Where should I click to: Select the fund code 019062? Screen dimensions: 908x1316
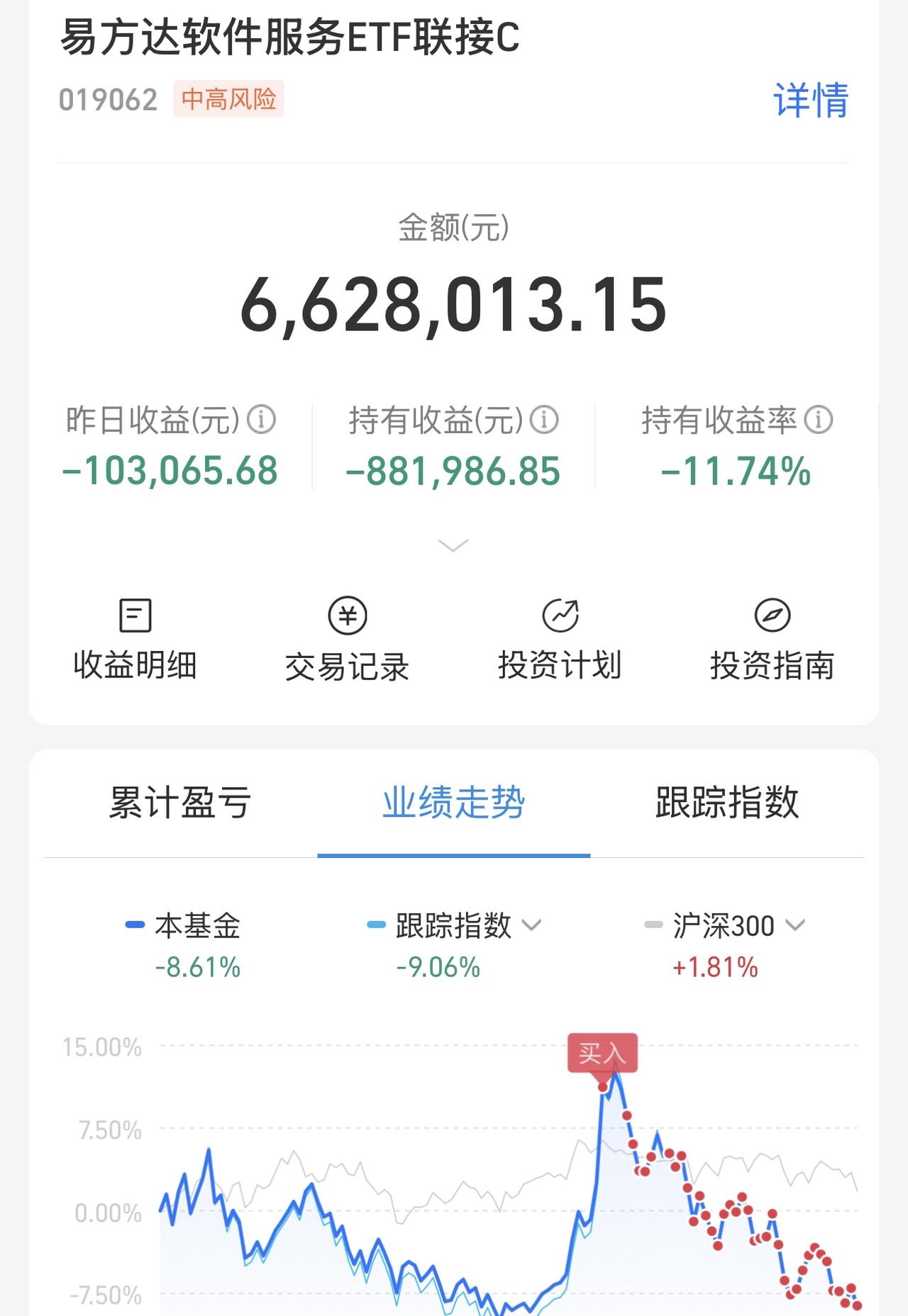[x=106, y=101]
